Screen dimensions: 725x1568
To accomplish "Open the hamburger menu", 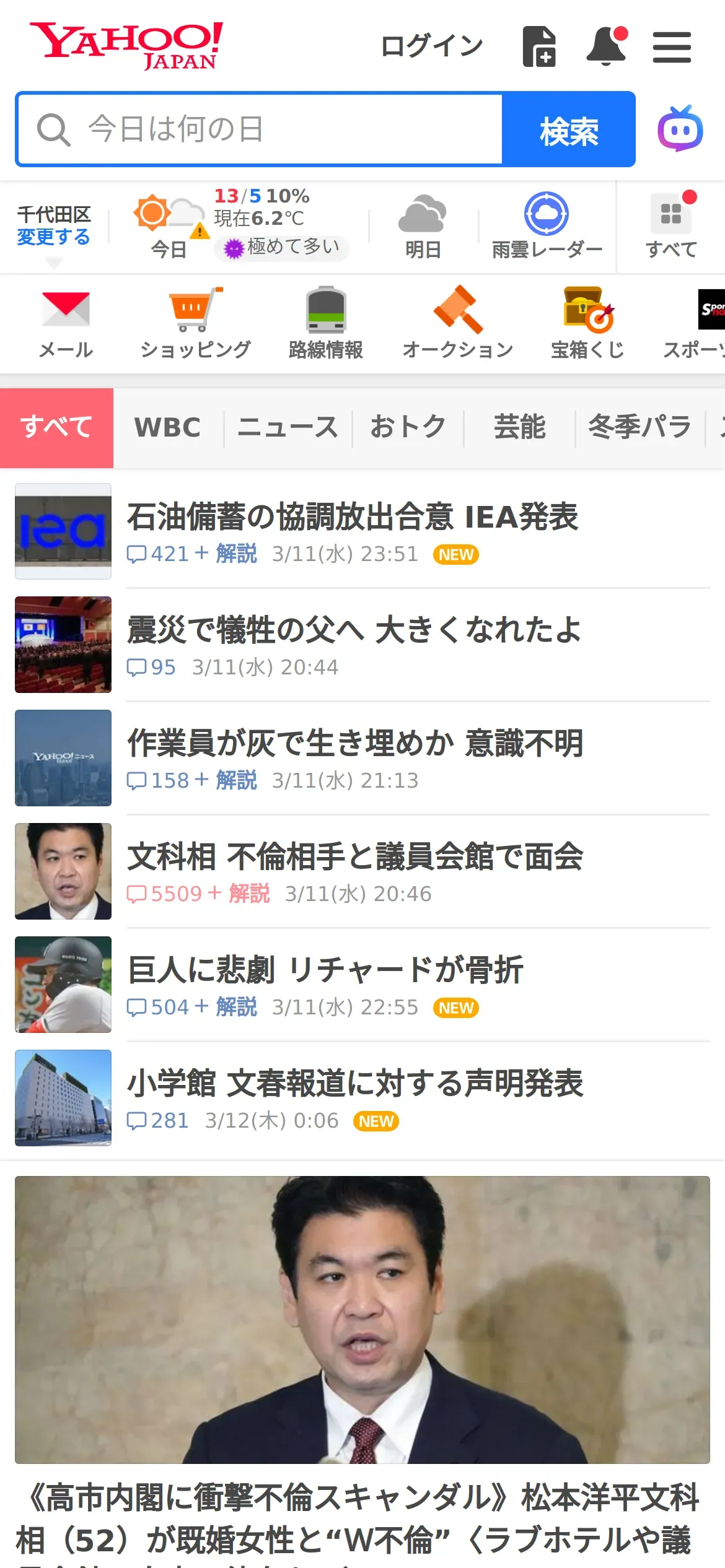I will click(672, 48).
